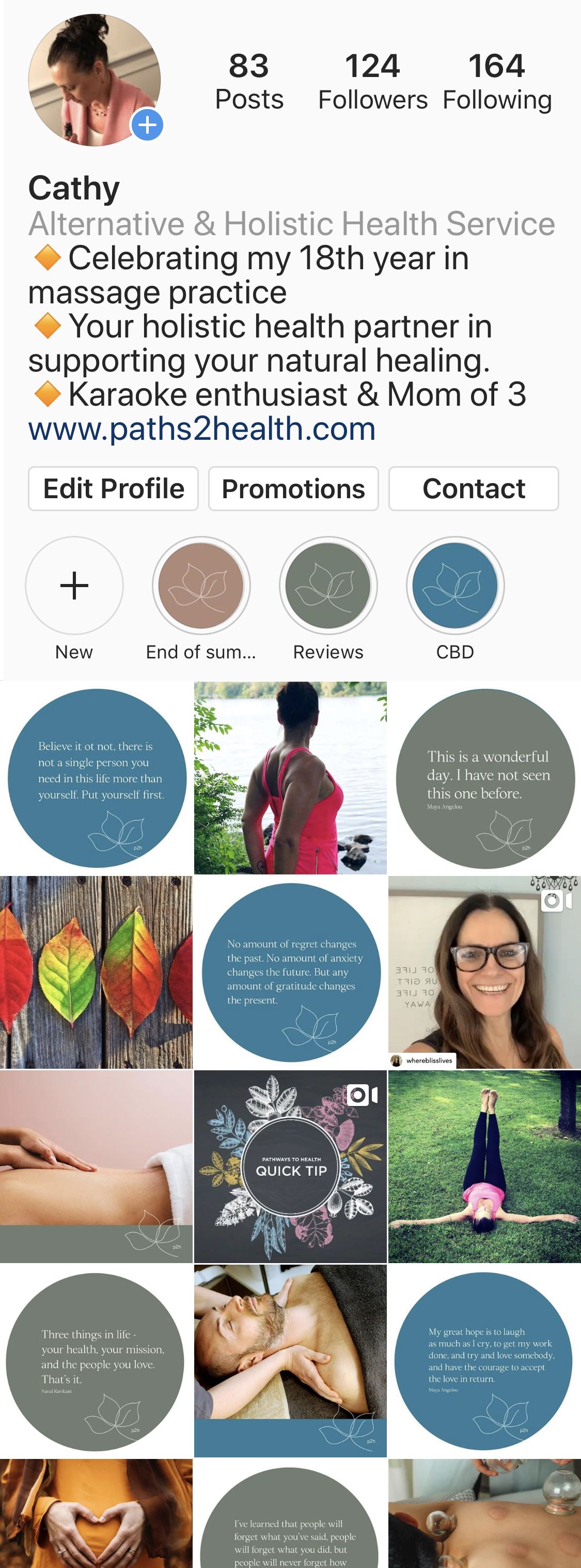Viewport: 581px width, 1568px height.
Task: View the Followers list
Action: [x=372, y=82]
